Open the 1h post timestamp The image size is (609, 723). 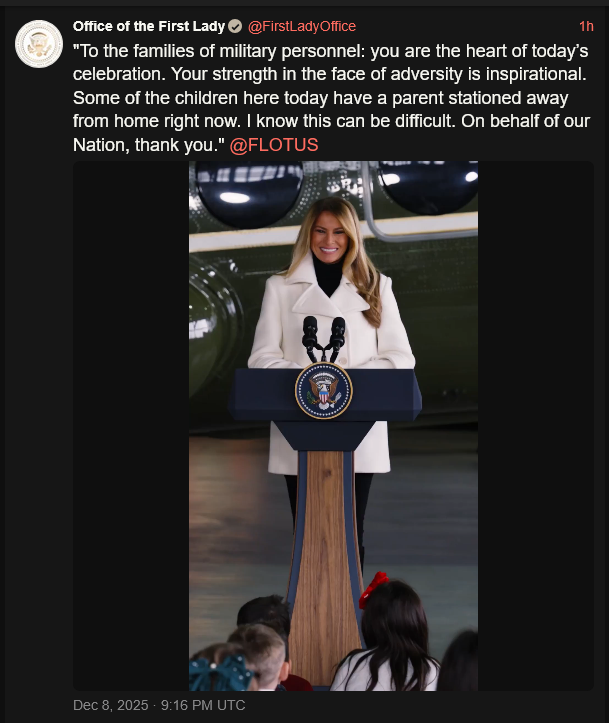coord(586,26)
